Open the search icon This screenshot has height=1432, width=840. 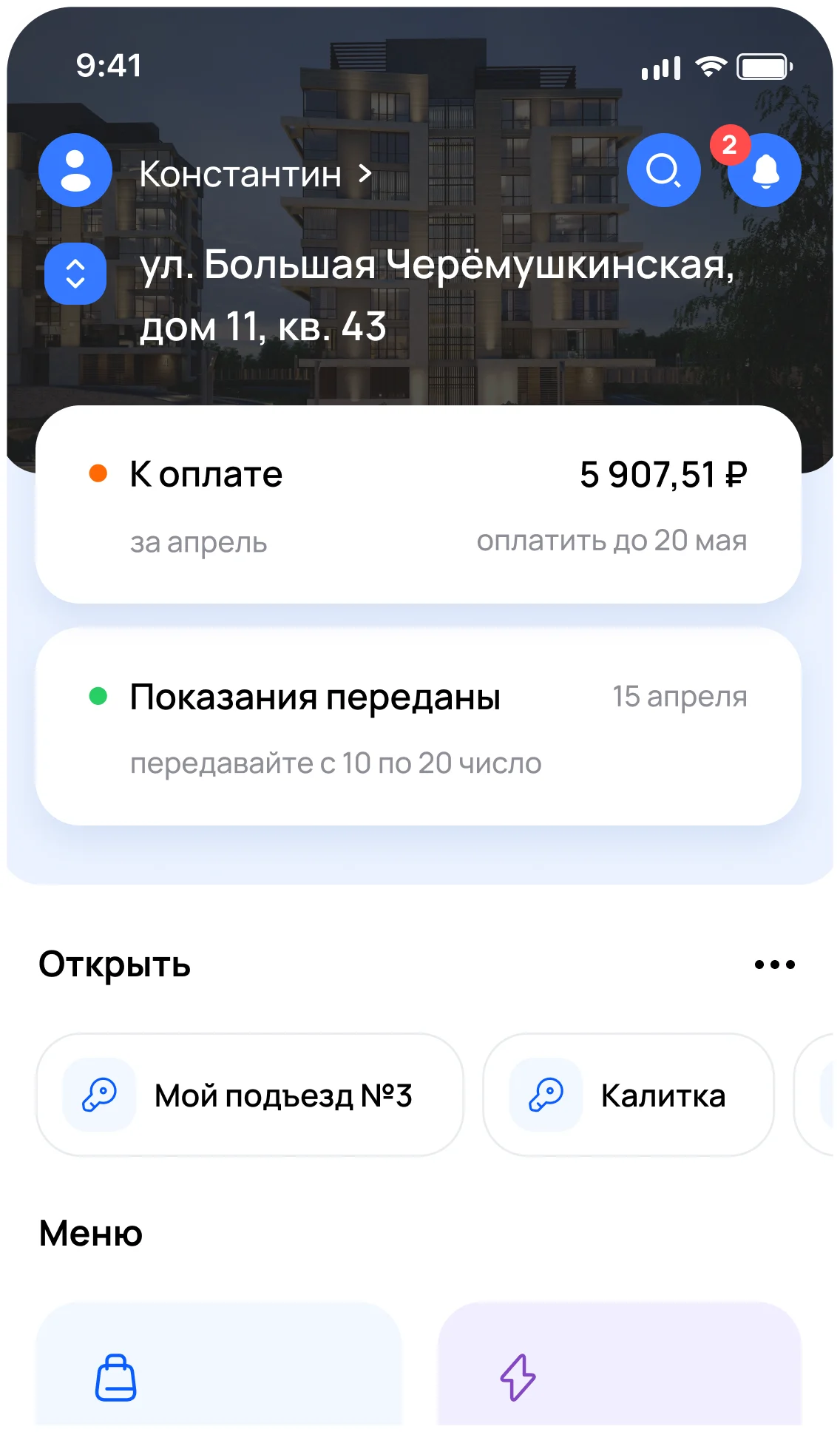663,170
